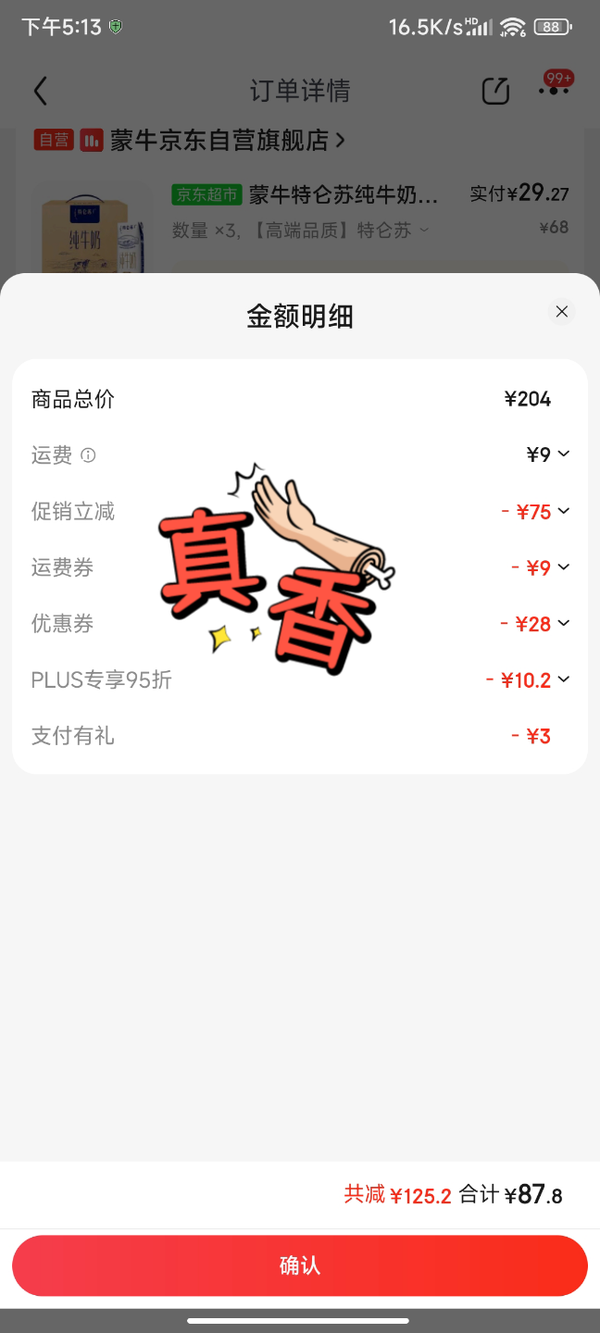Open the overflow menu with 99+ badge
600x1333 pixels.
552,91
